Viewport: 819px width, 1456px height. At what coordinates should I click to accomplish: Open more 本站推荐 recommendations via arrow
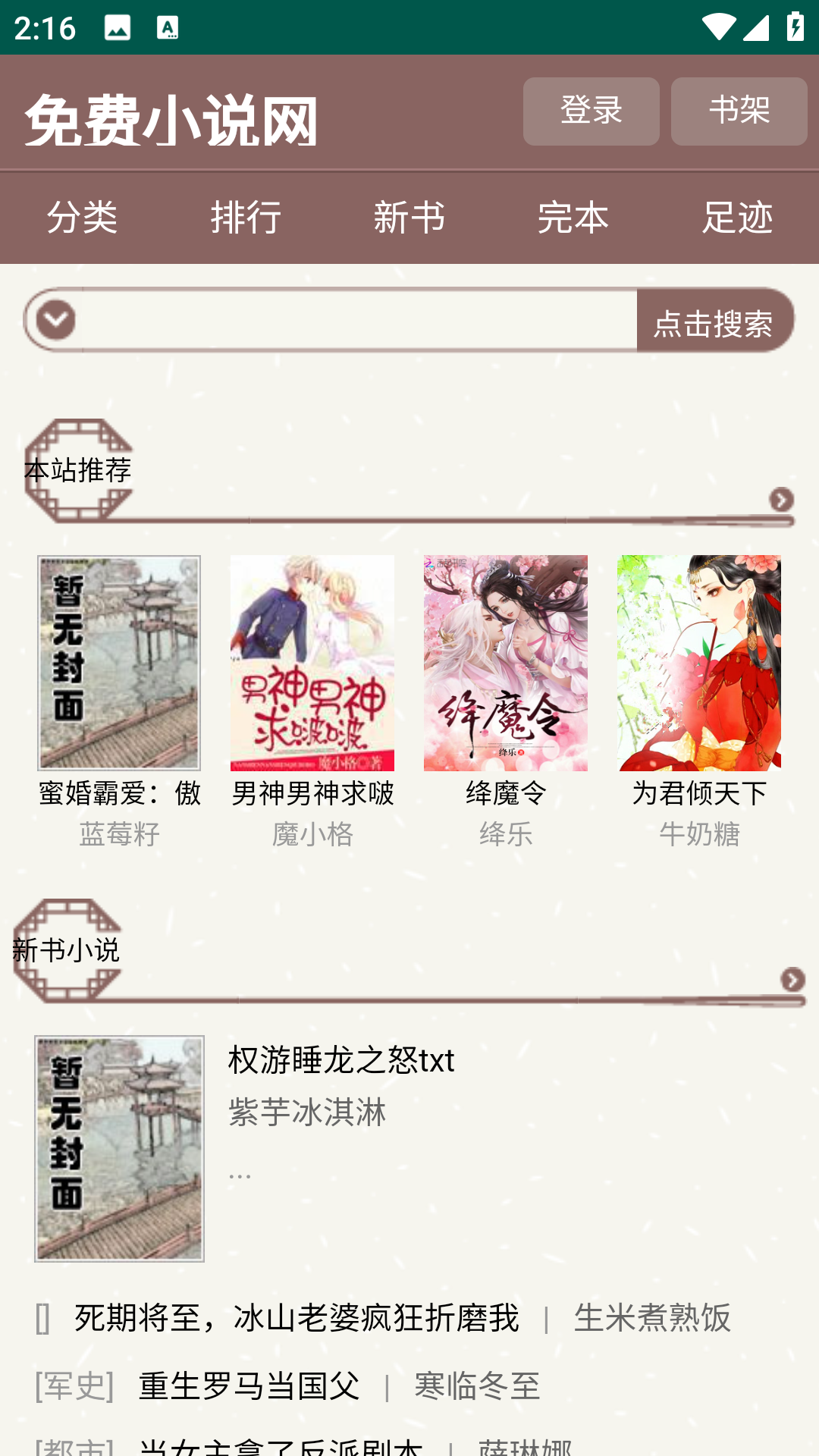781,500
